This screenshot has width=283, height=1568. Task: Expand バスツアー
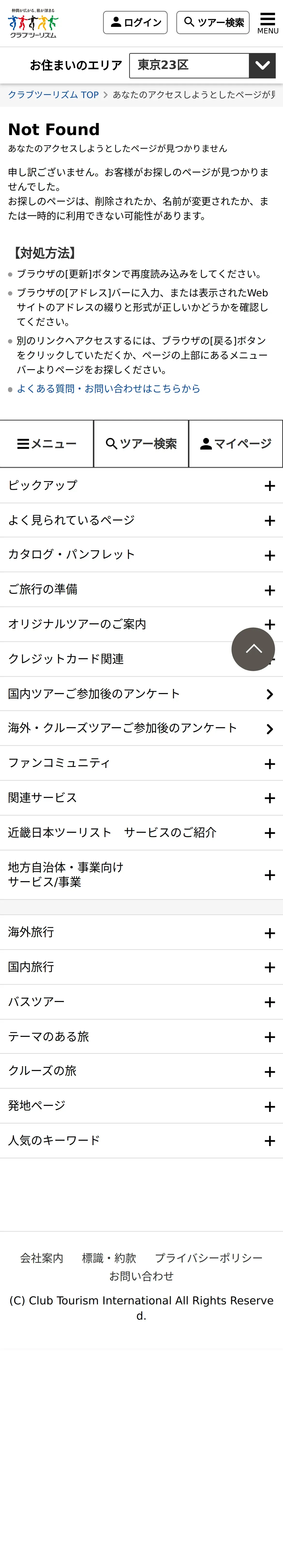[141, 1002]
